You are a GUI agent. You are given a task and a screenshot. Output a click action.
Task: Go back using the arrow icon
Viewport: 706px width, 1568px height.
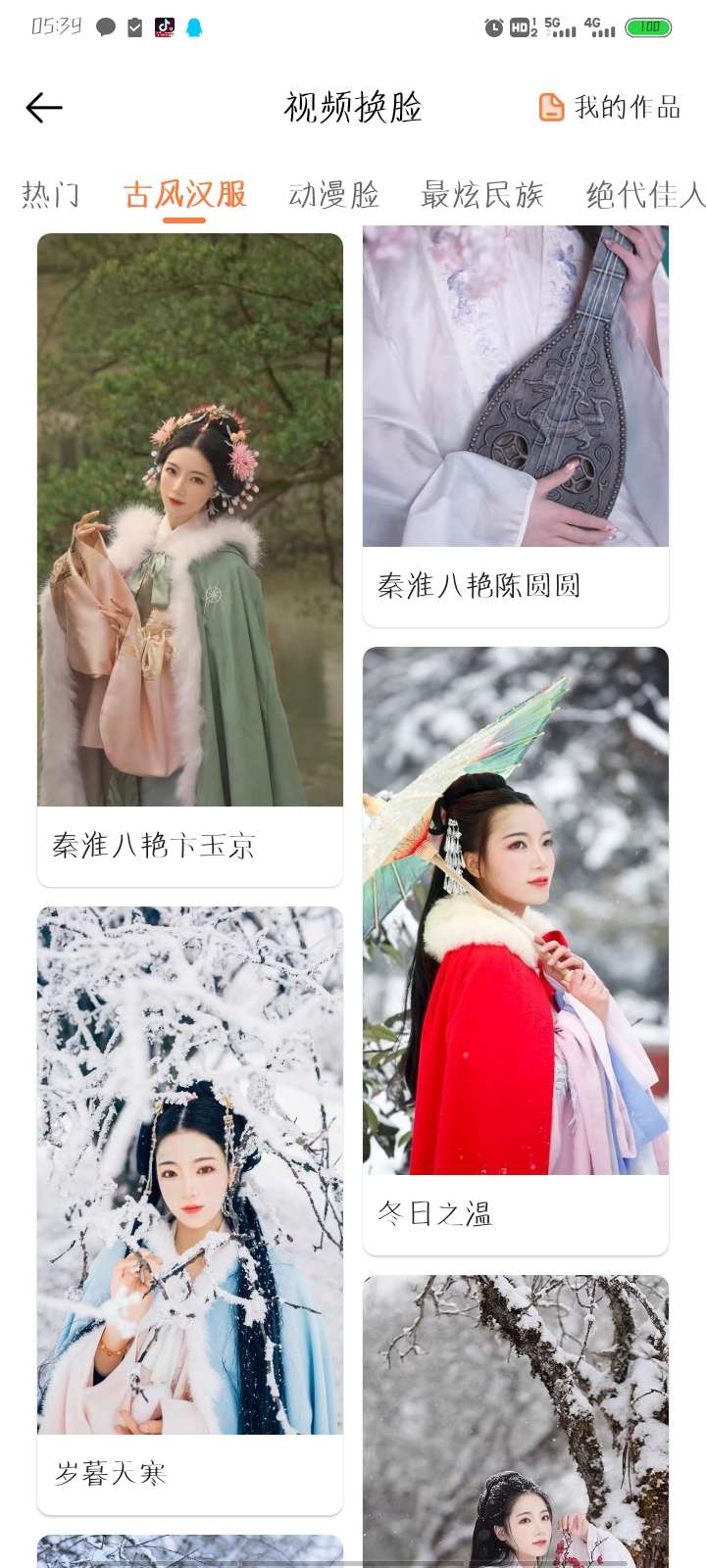[44, 107]
